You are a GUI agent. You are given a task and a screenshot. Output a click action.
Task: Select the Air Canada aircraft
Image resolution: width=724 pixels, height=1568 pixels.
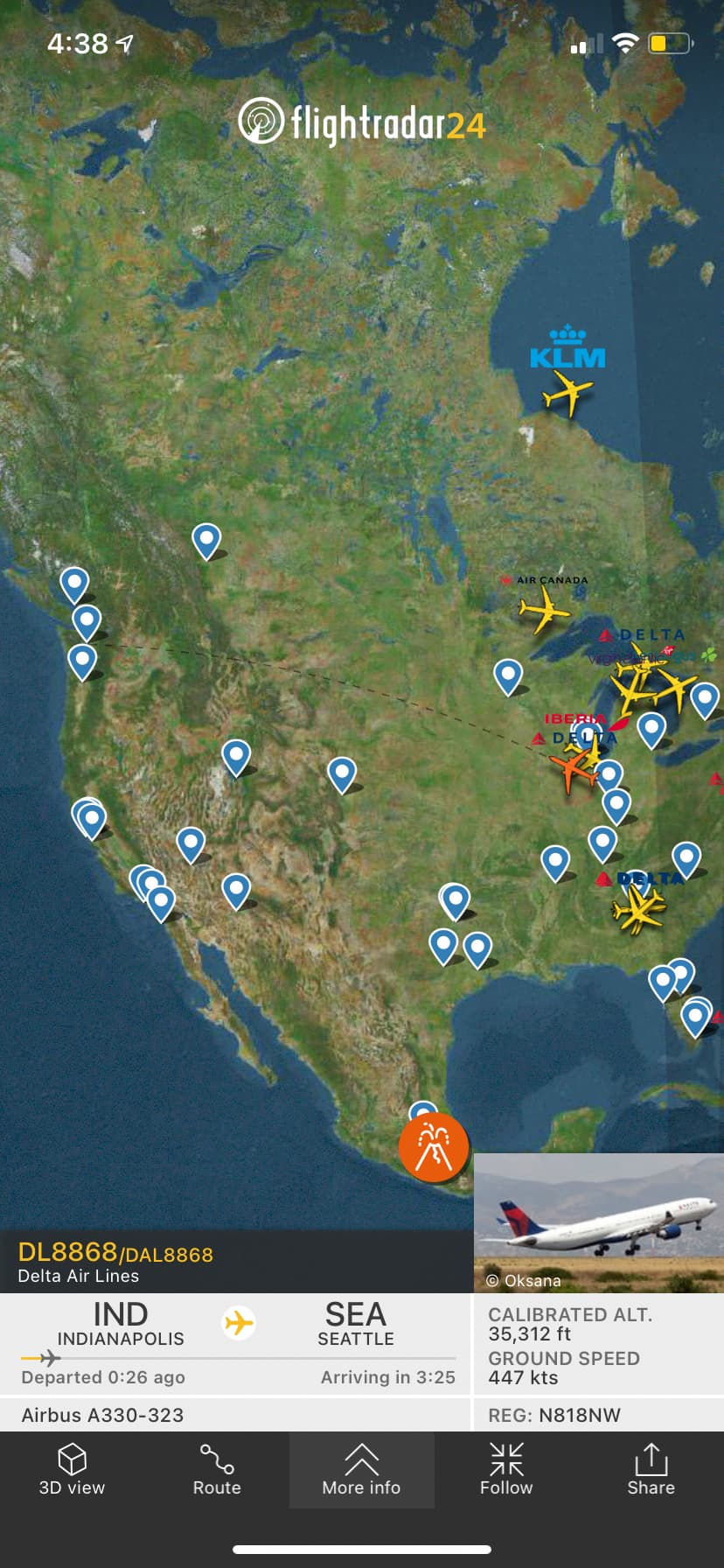[544, 609]
